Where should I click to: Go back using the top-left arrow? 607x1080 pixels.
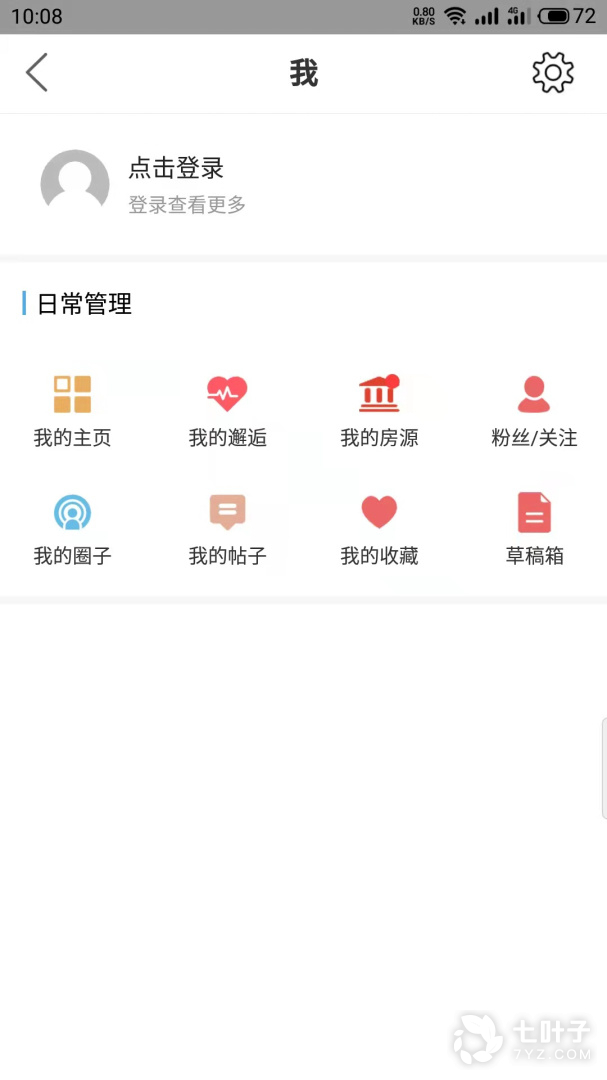coord(37,73)
